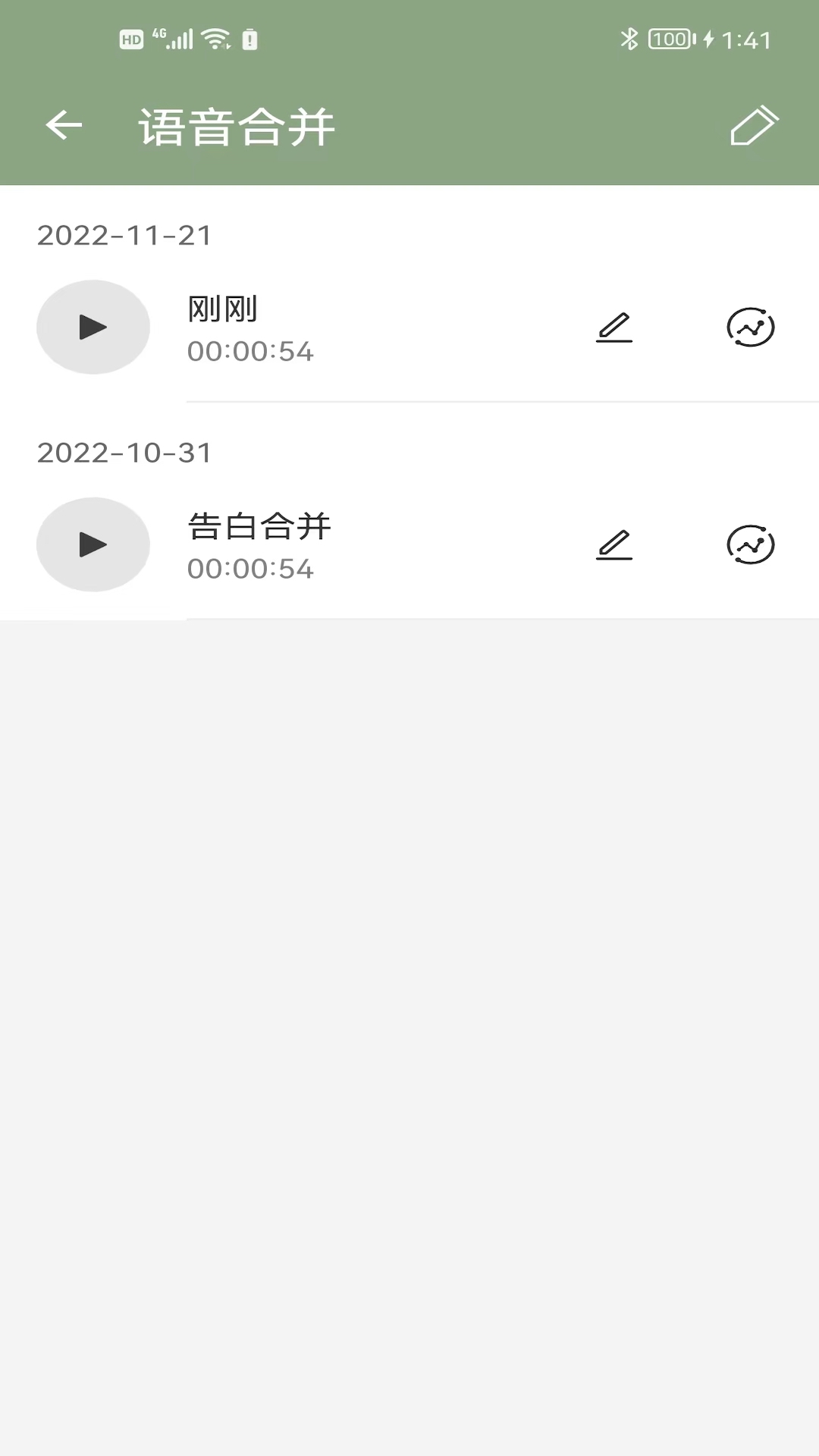Tap the date header 2022-10-31
This screenshot has height=1456, width=819.
(125, 453)
